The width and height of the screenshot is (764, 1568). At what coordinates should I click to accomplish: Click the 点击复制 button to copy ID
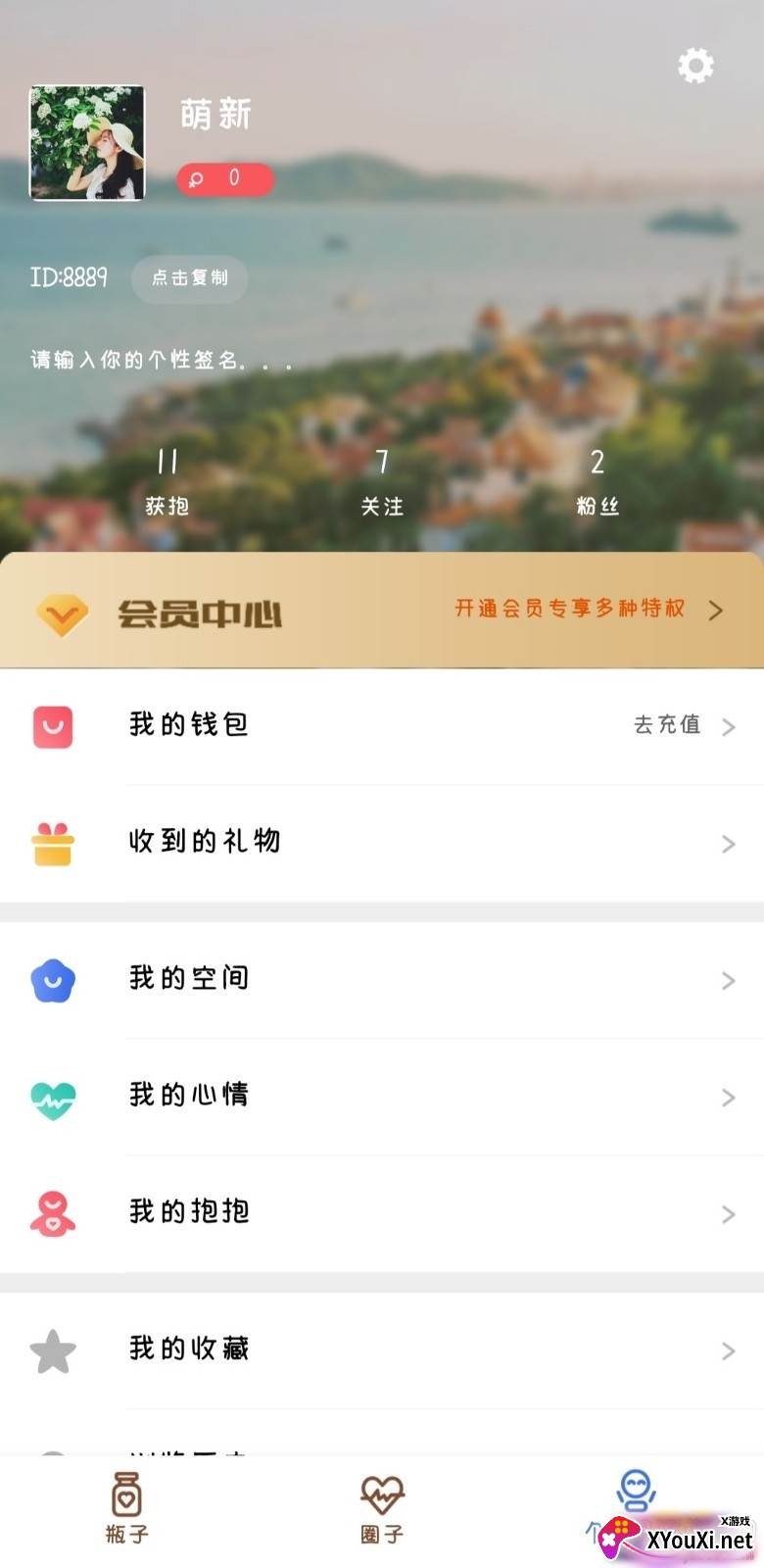tap(189, 278)
